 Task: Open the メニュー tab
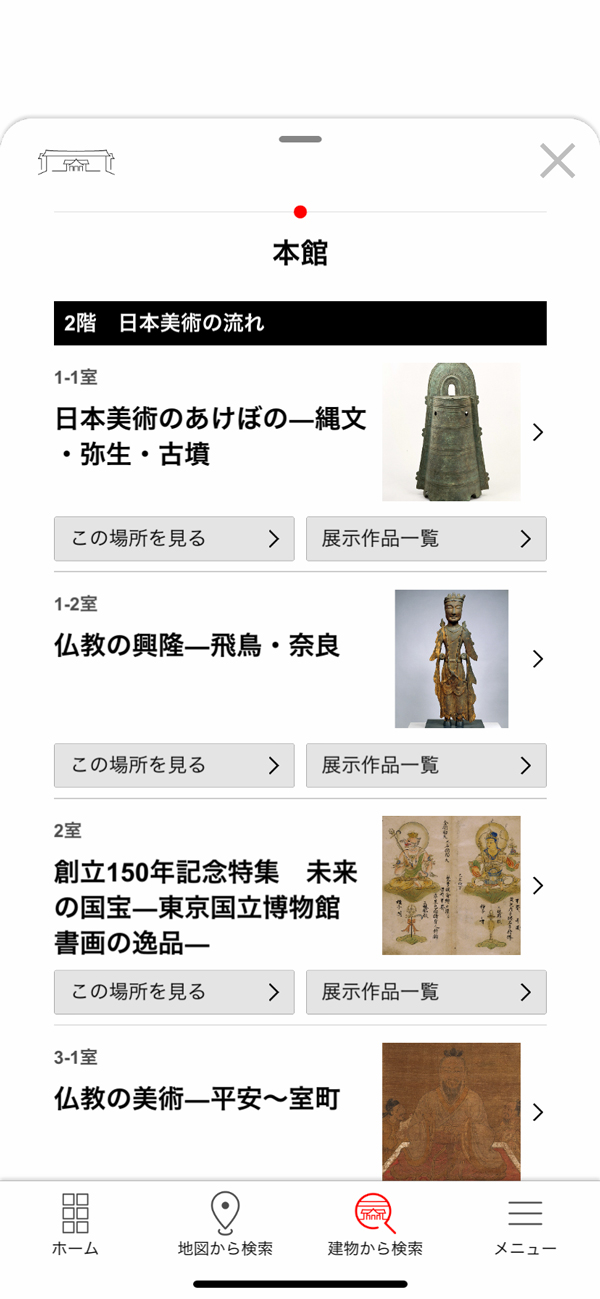point(525,1224)
